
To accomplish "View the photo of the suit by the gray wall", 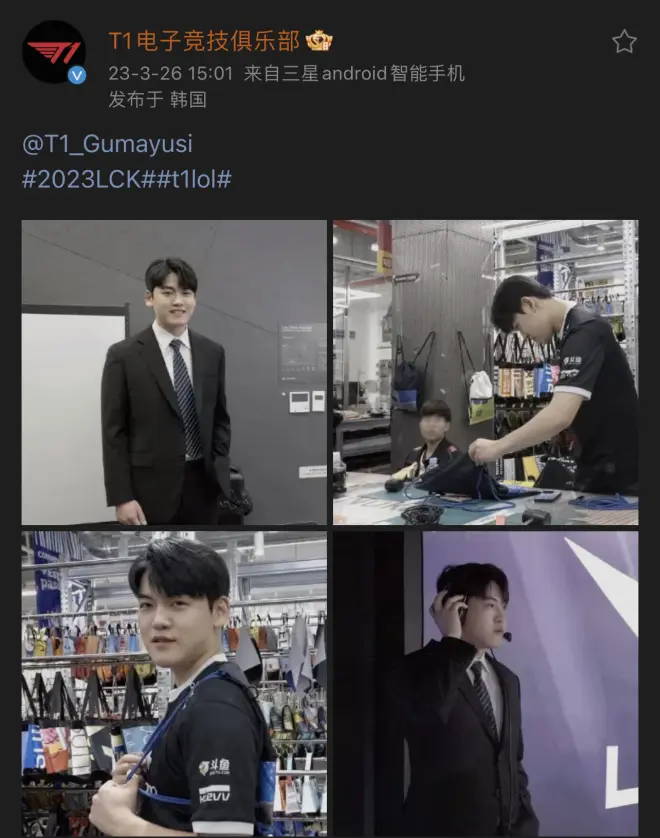I will click(174, 372).
